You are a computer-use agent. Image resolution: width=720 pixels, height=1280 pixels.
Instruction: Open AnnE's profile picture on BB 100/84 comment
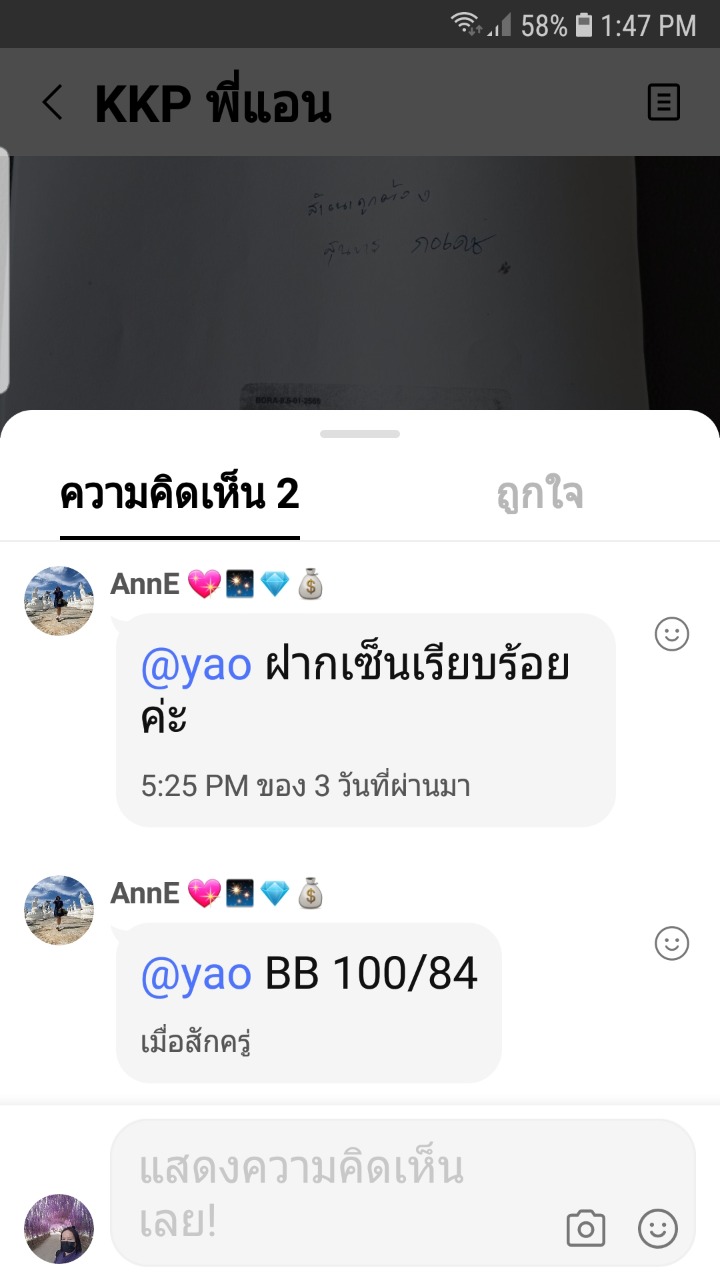pos(59,910)
